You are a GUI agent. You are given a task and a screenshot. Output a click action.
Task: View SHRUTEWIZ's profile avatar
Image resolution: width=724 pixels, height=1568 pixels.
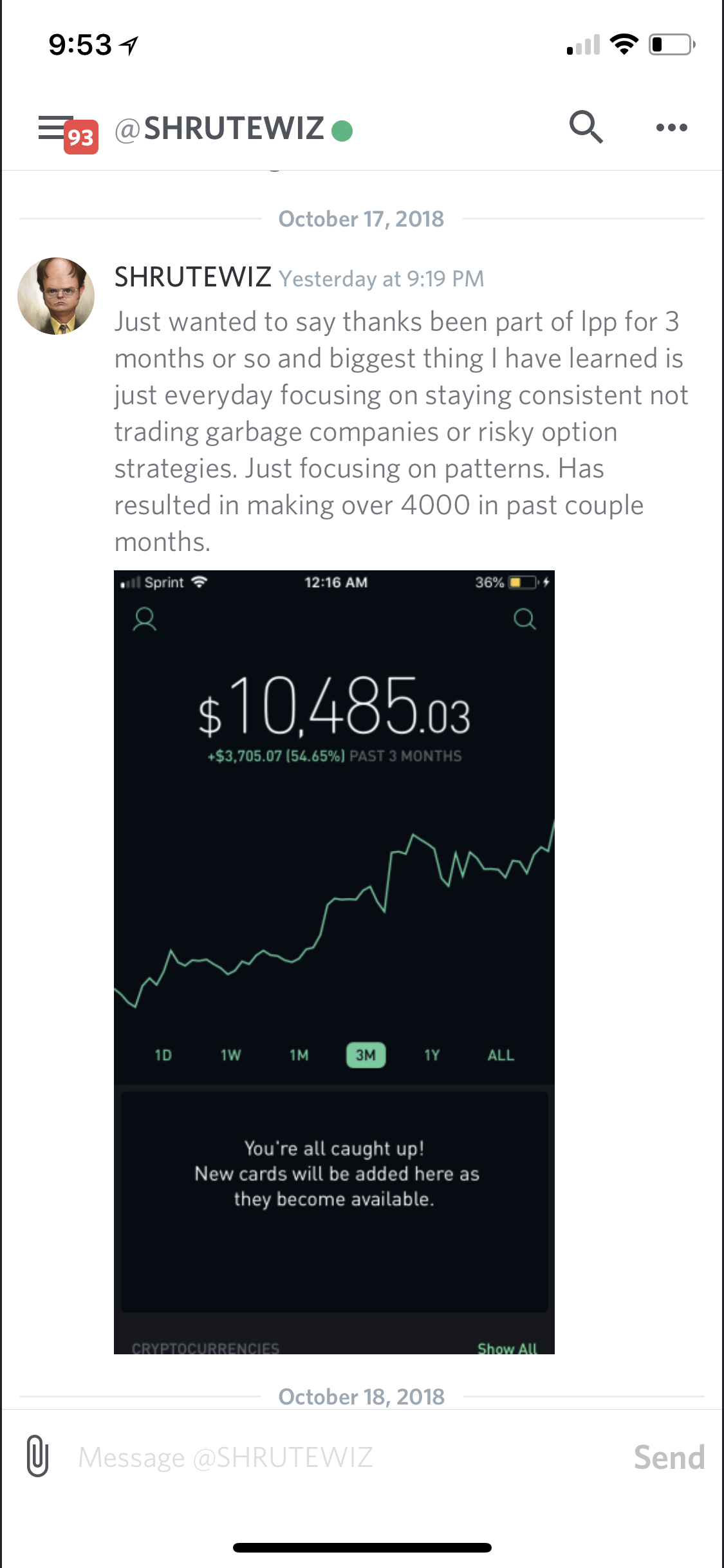[x=56, y=296]
